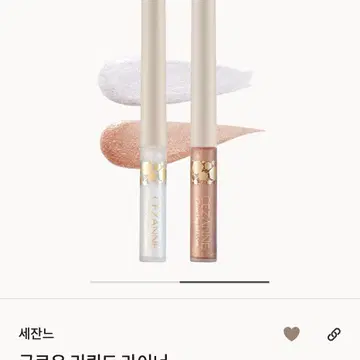This screenshot has height=360, width=360.
Task: Like this product with the heart icon
Action: tap(292, 334)
